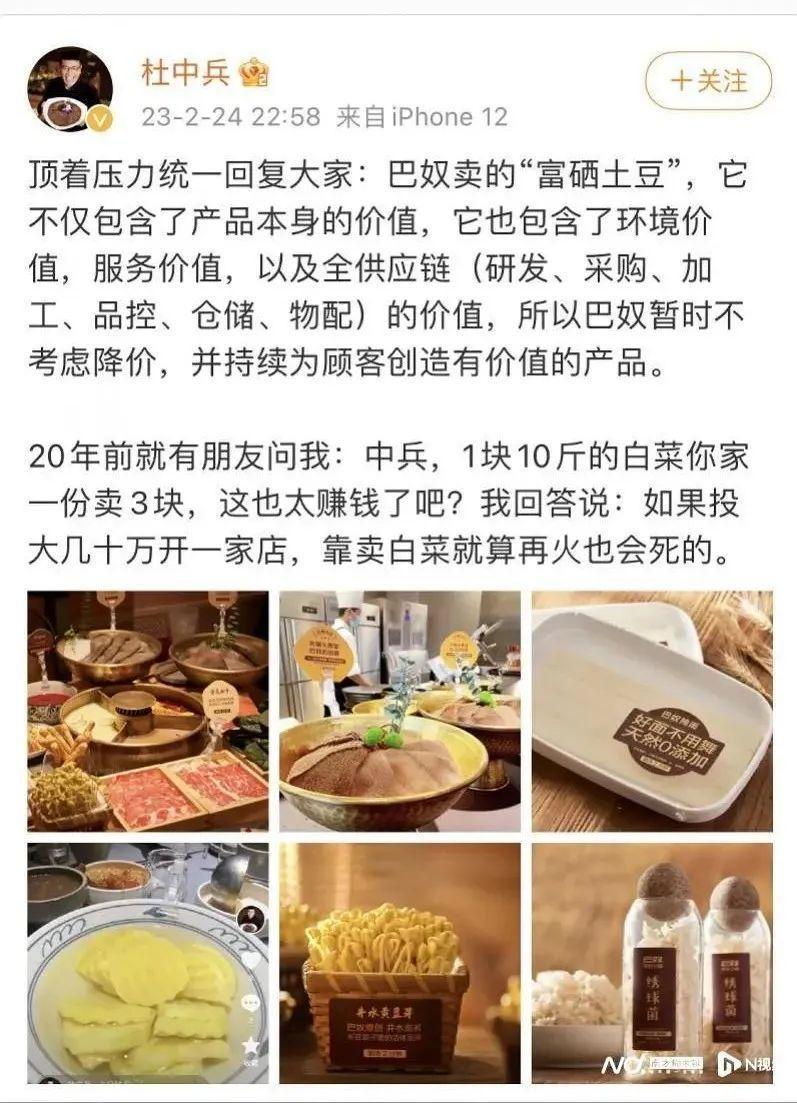Viewport: 797px width, 1103px height.
Task: Open 杜中兵's profile avatar
Action: pyautogui.click(x=69, y=89)
